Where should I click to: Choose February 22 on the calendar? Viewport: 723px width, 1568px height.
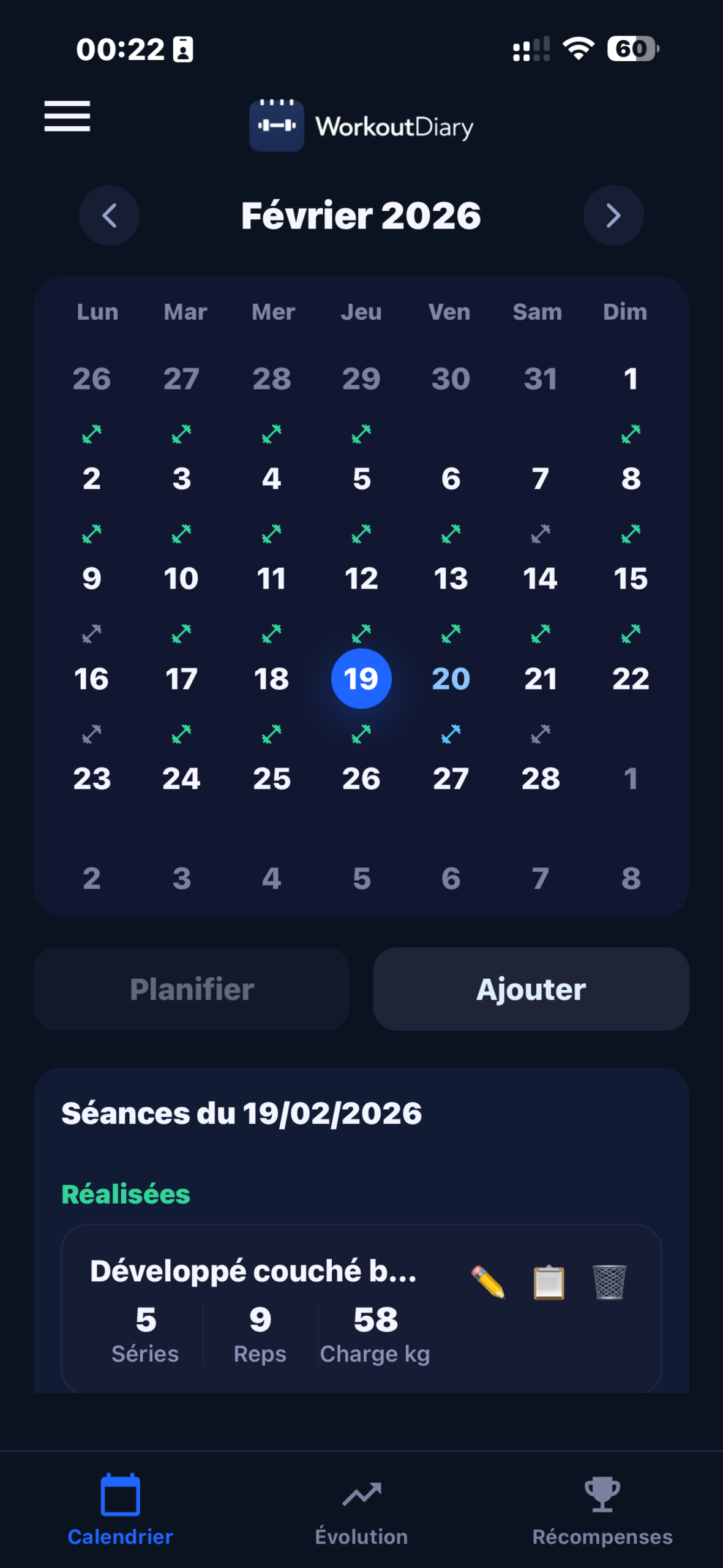coord(631,679)
